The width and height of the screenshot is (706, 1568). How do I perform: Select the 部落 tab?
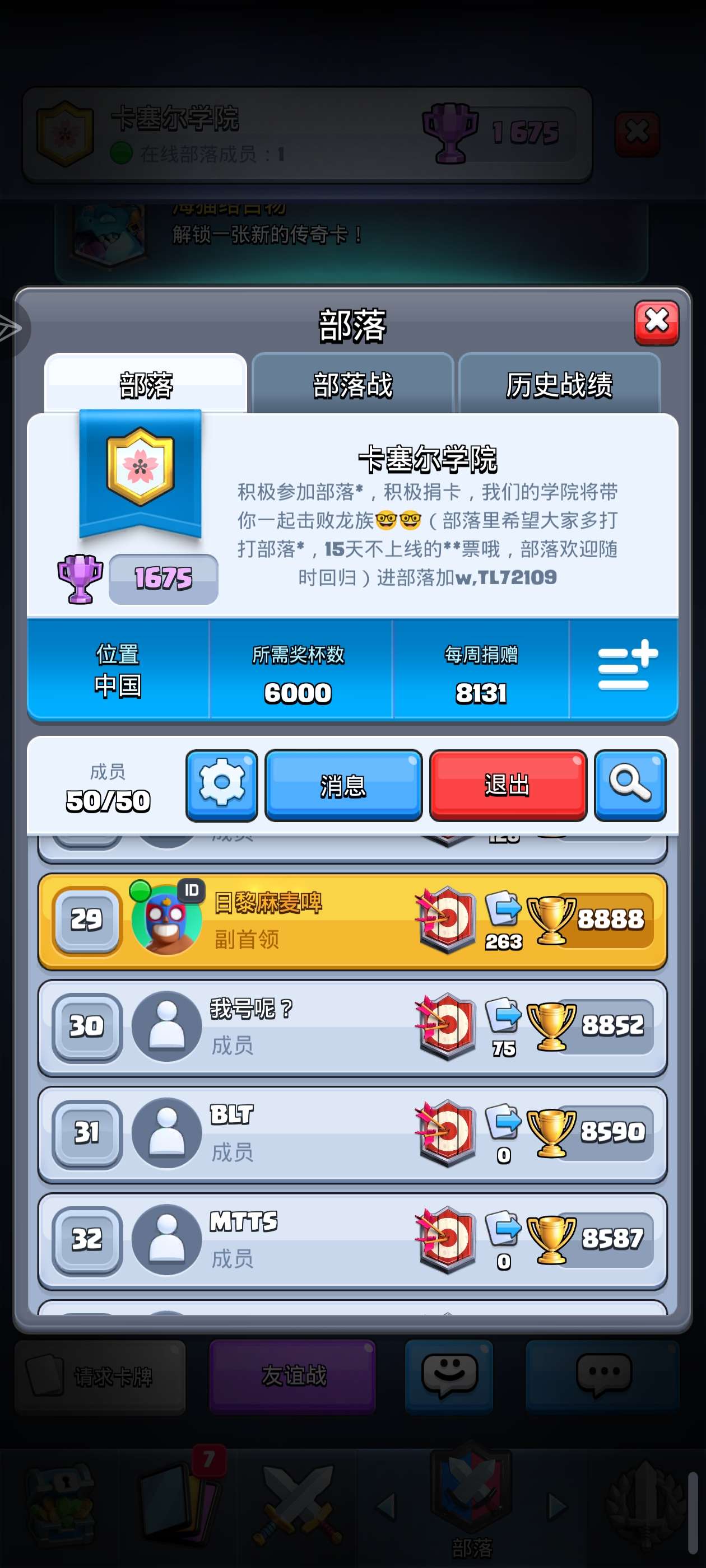(x=146, y=385)
